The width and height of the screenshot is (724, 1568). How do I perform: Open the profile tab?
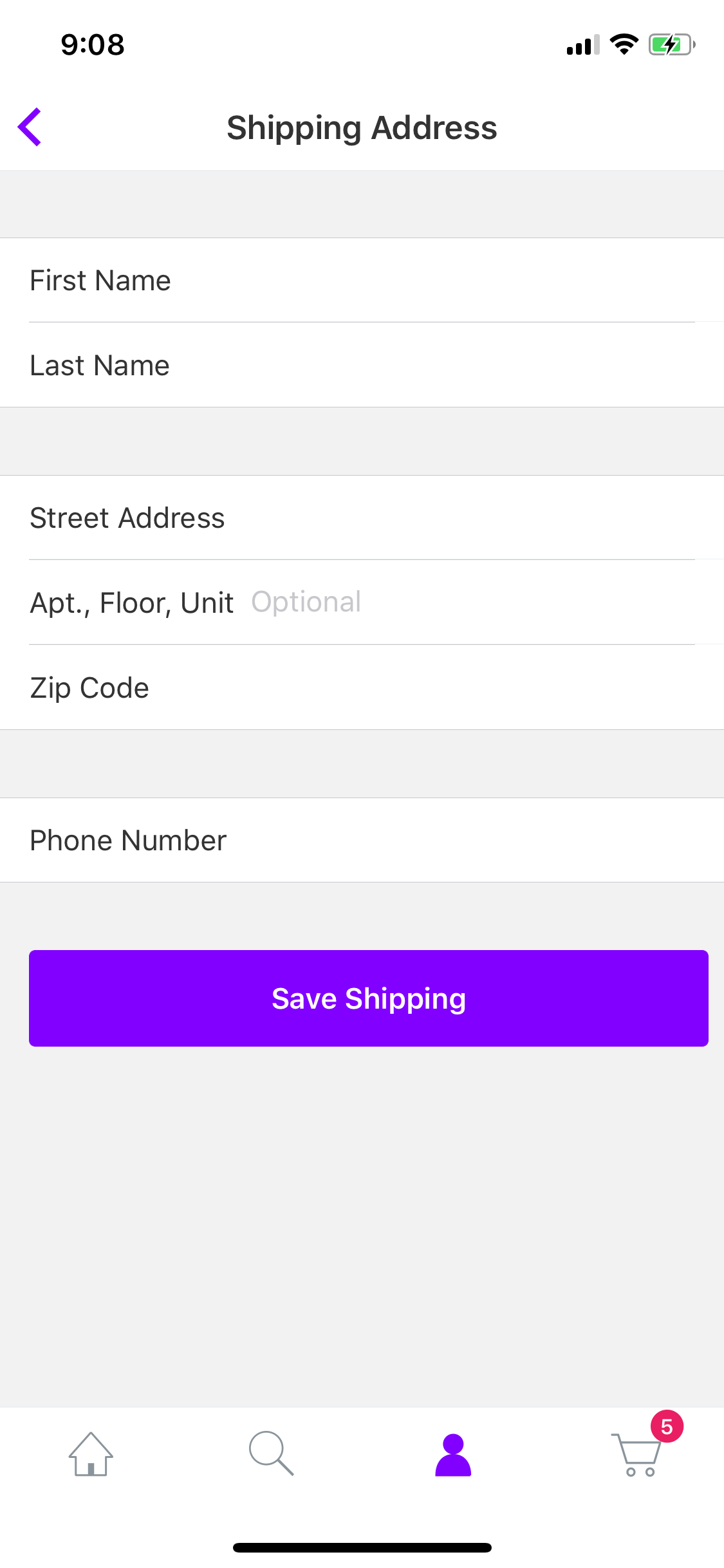453,1455
